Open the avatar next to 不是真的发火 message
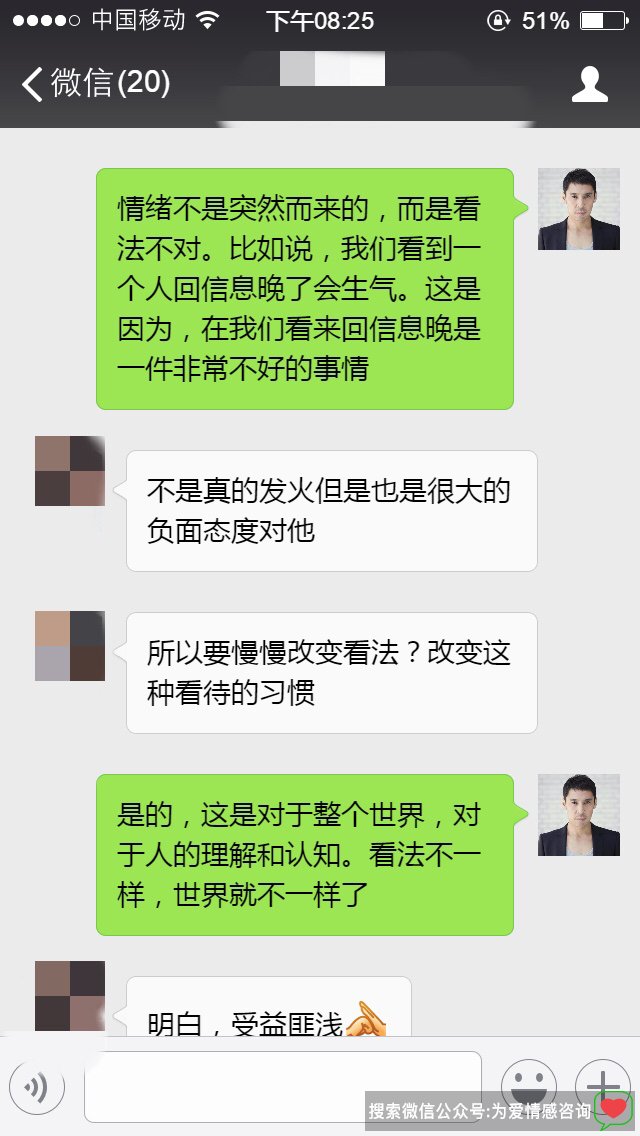The height and width of the screenshot is (1136, 640). (x=70, y=471)
